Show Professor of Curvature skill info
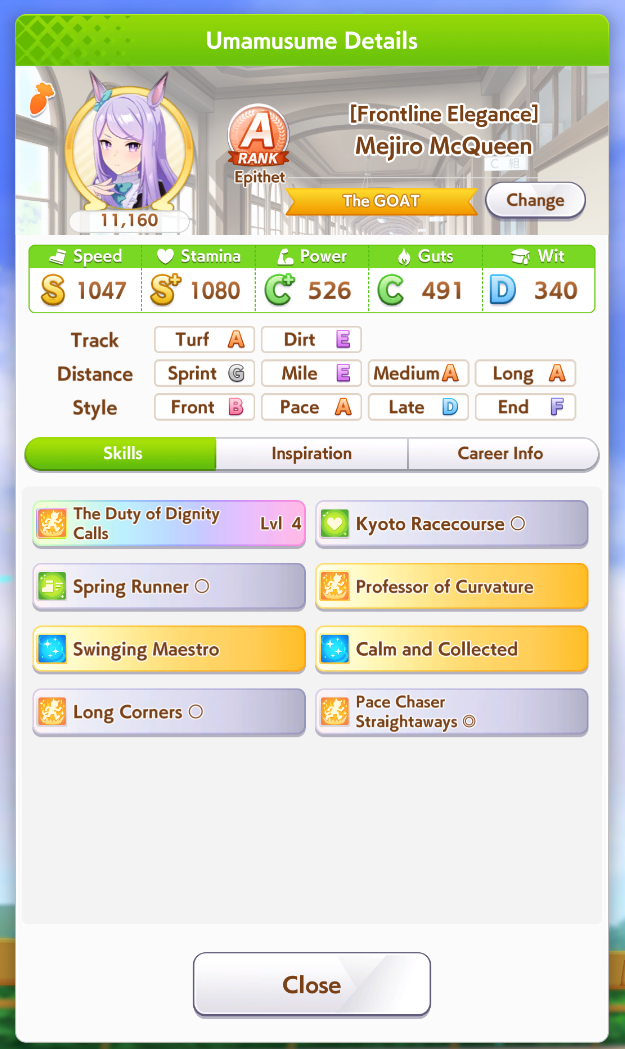625x1049 pixels. click(452, 587)
